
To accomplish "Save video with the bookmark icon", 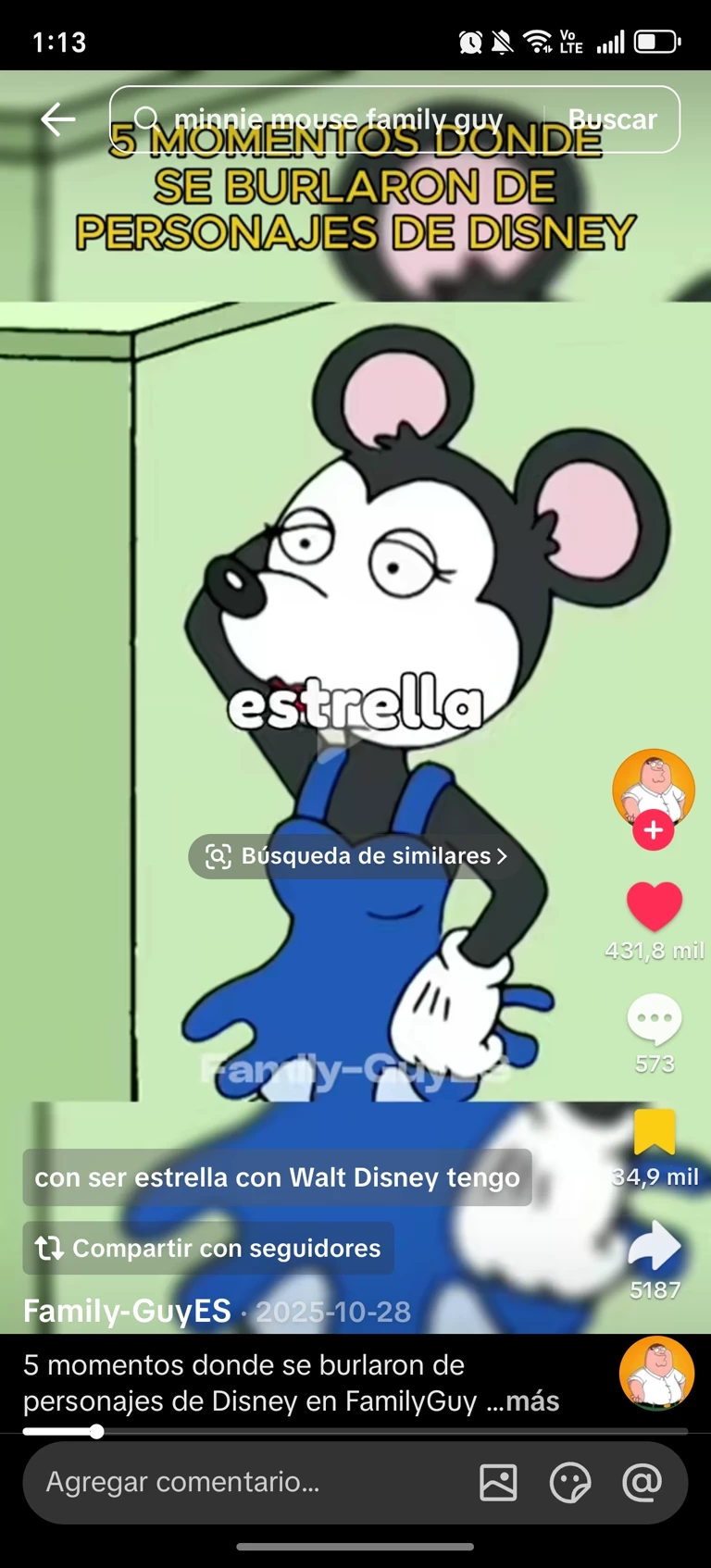I will click(x=655, y=1132).
